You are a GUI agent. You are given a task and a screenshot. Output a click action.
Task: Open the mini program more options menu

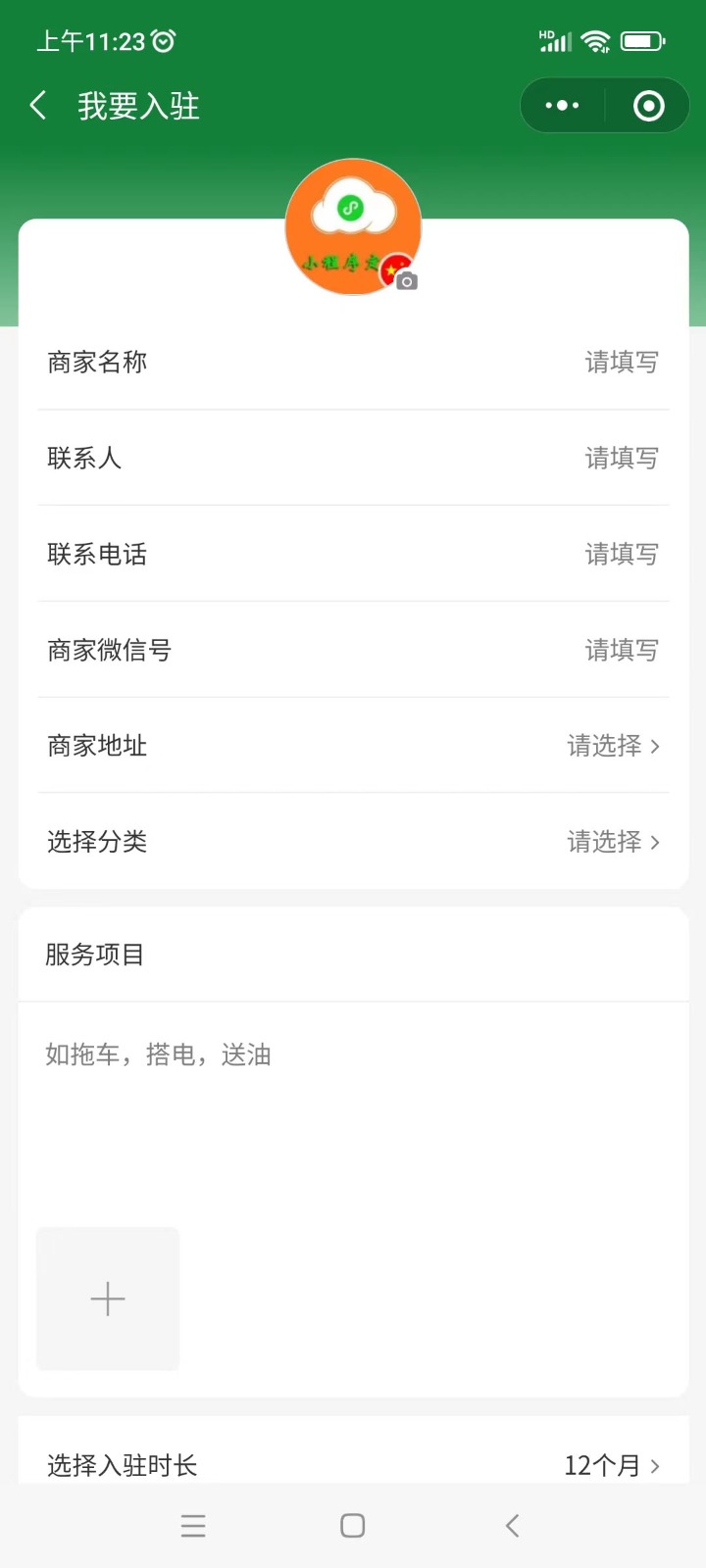(x=562, y=106)
